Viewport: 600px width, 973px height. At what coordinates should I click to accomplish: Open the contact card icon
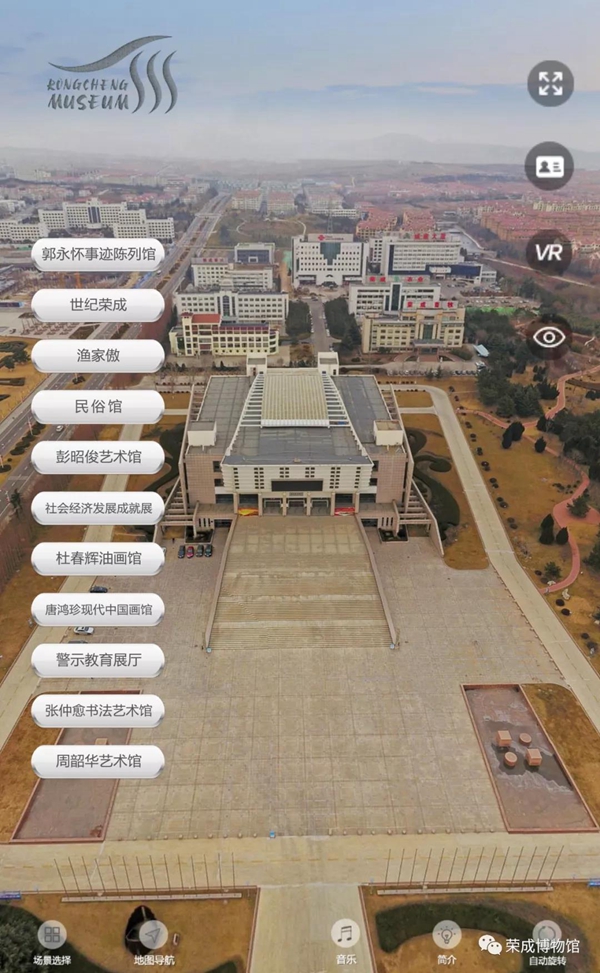coord(549,166)
